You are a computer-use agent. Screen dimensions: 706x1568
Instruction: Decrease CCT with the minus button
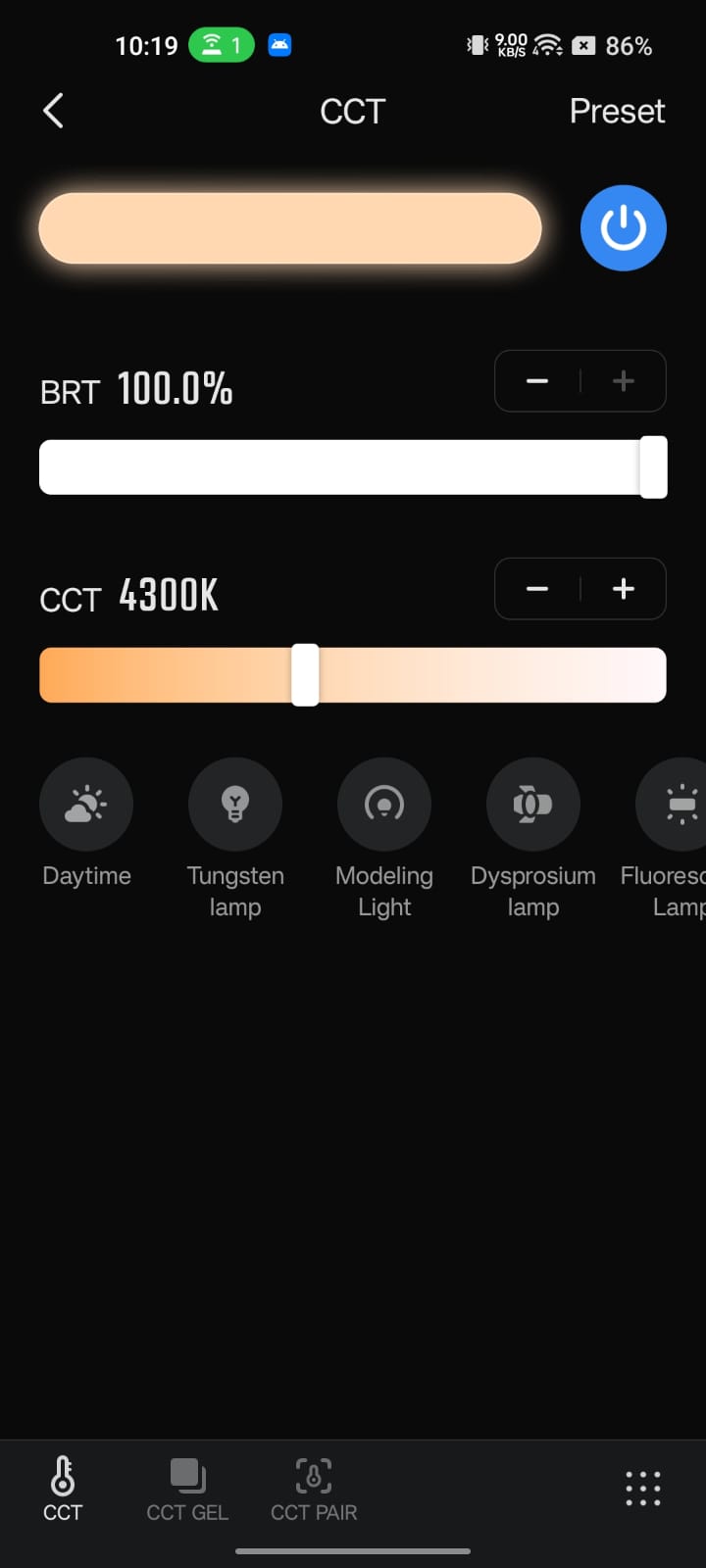click(537, 589)
